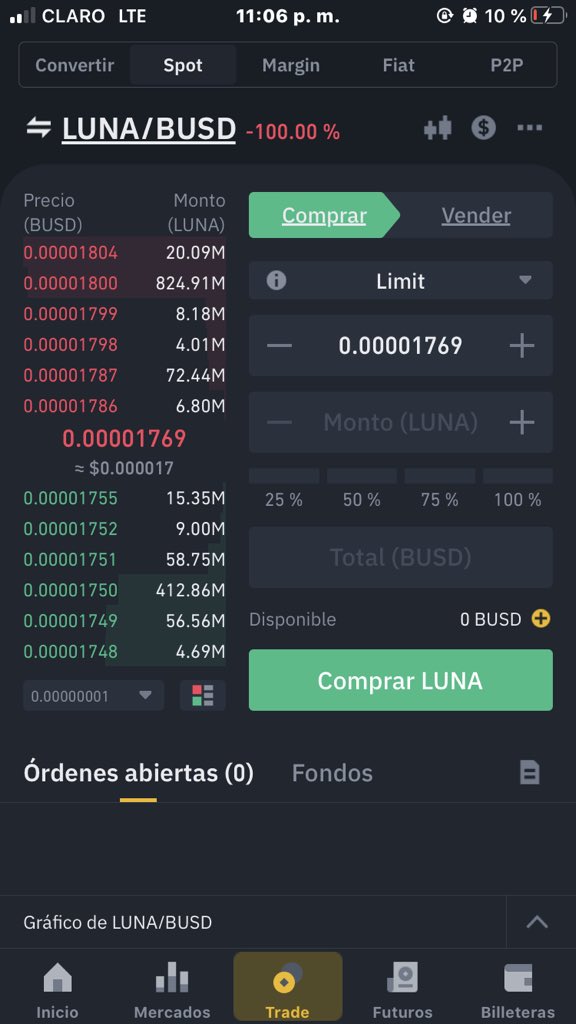576x1024 pixels.
Task: Switch to the Vender side
Action: click(476, 216)
